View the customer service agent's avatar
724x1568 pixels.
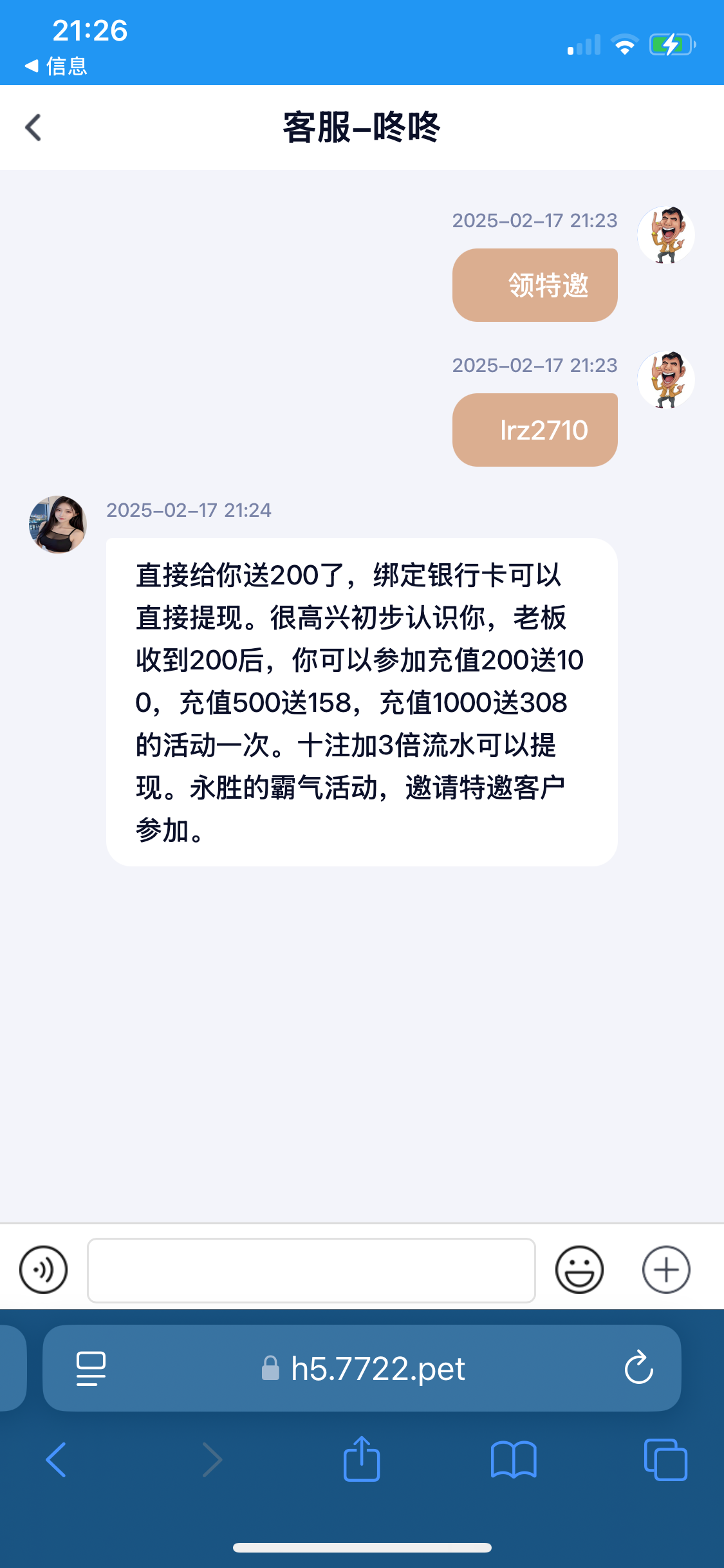(x=58, y=525)
